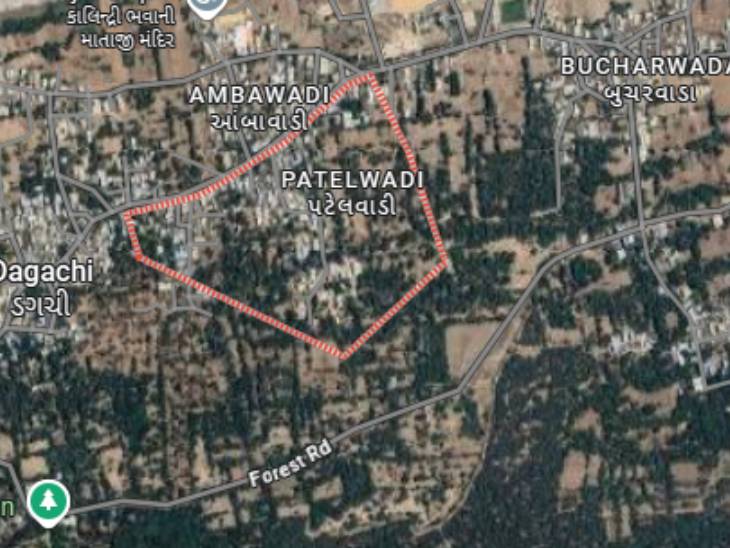Select the temple place pin at top
Image resolution: width=730 pixels, height=548 pixels.
[207, 7]
